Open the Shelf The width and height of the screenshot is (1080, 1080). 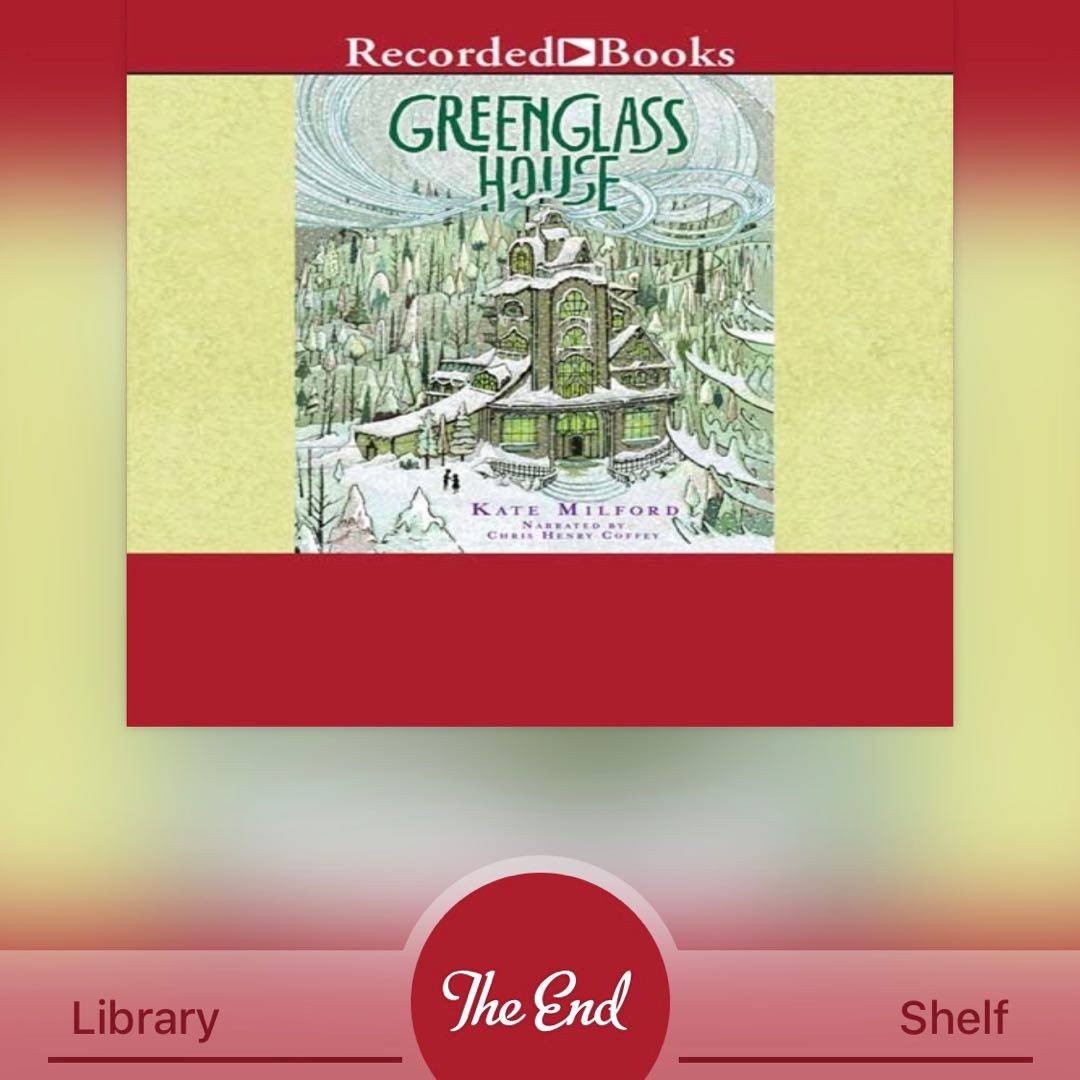952,1018
